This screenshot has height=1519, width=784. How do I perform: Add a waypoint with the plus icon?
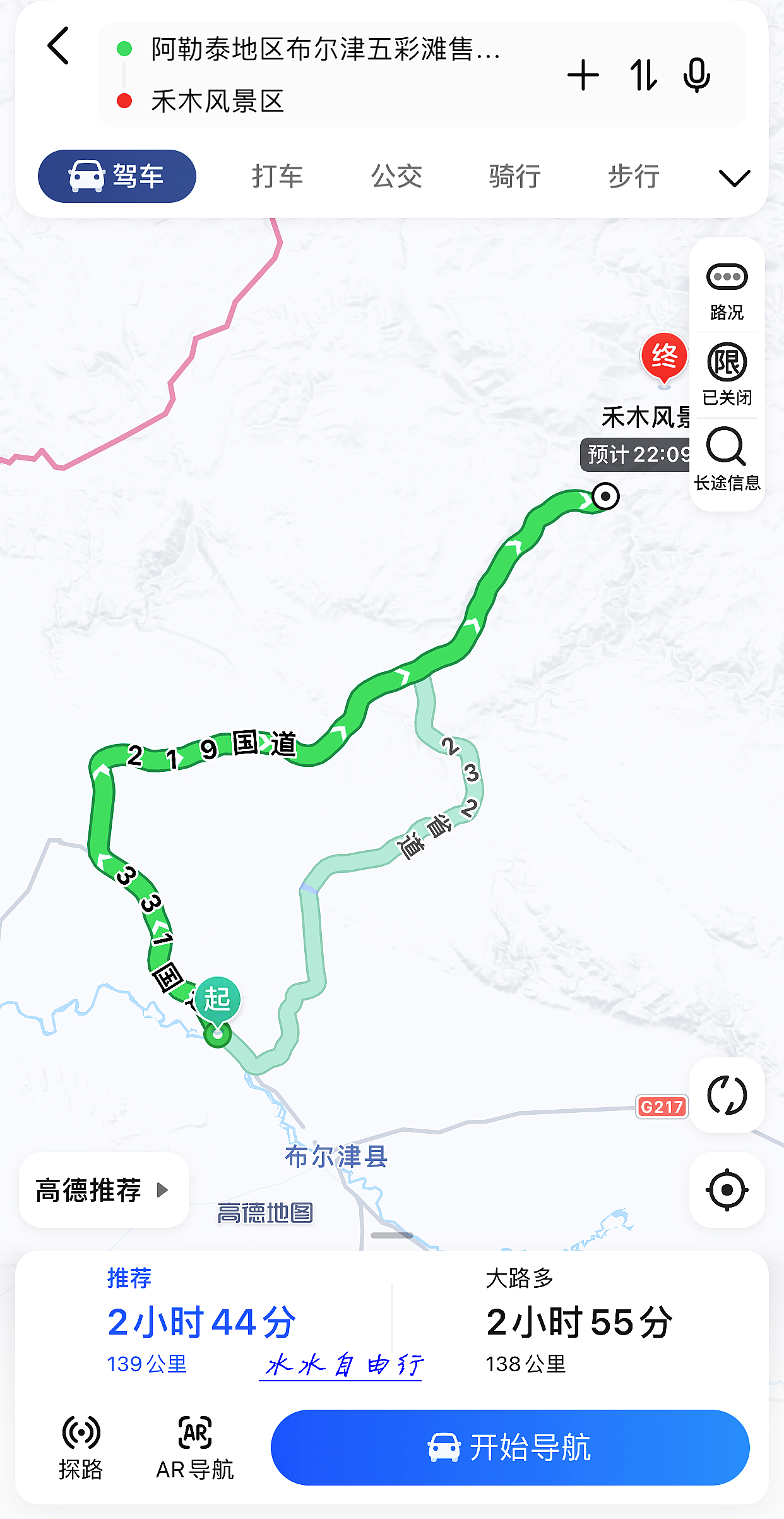583,76
